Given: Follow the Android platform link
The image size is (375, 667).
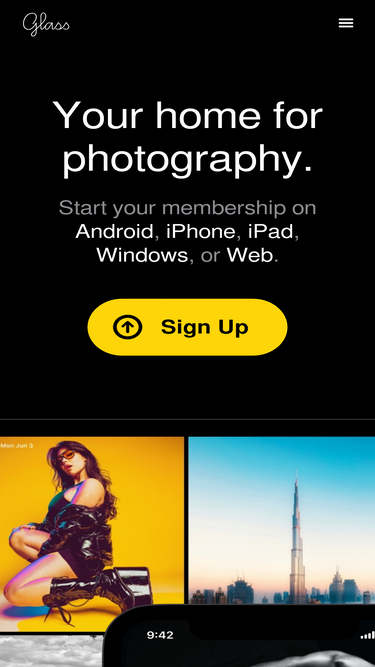Looking at the screenshot, I should pos(114,231).
